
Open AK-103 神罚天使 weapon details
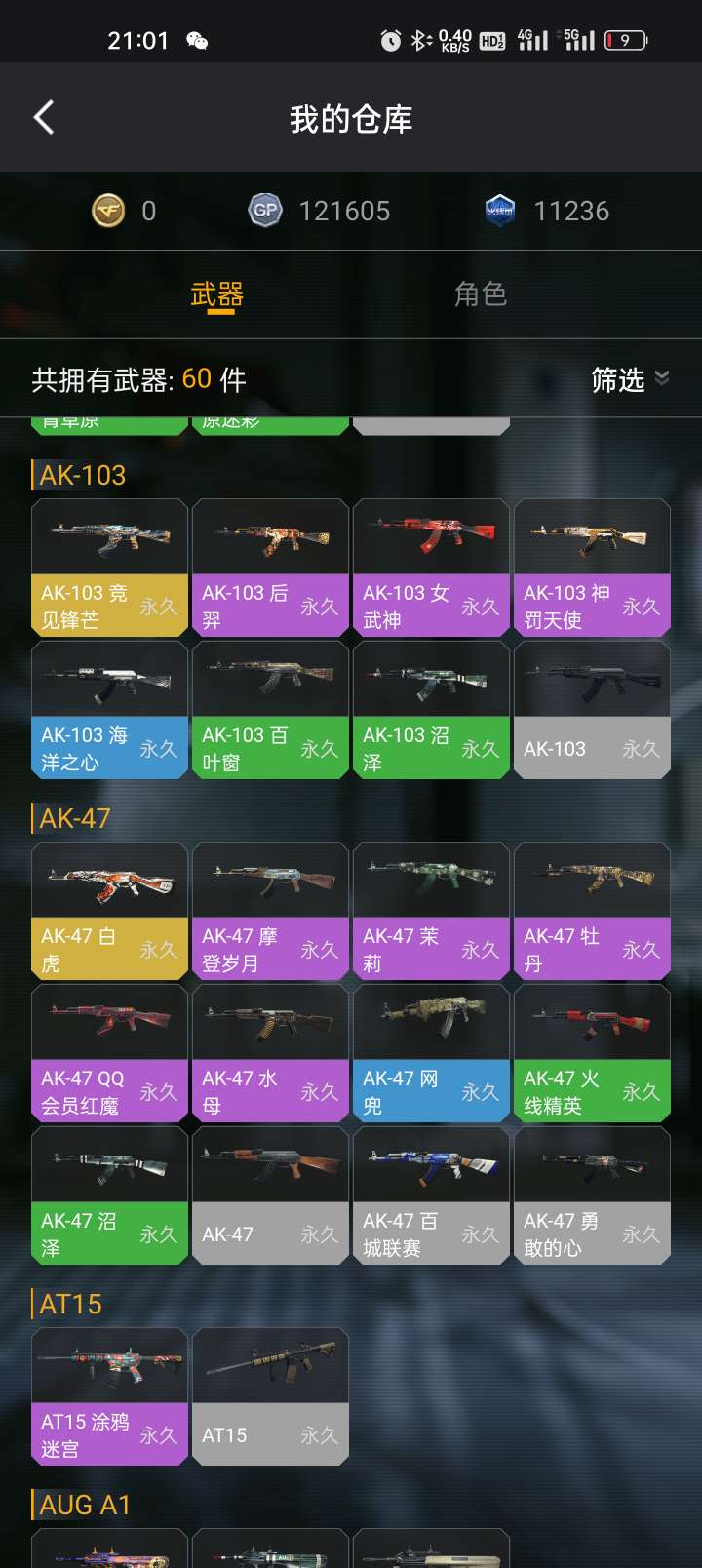pos(592,568)
